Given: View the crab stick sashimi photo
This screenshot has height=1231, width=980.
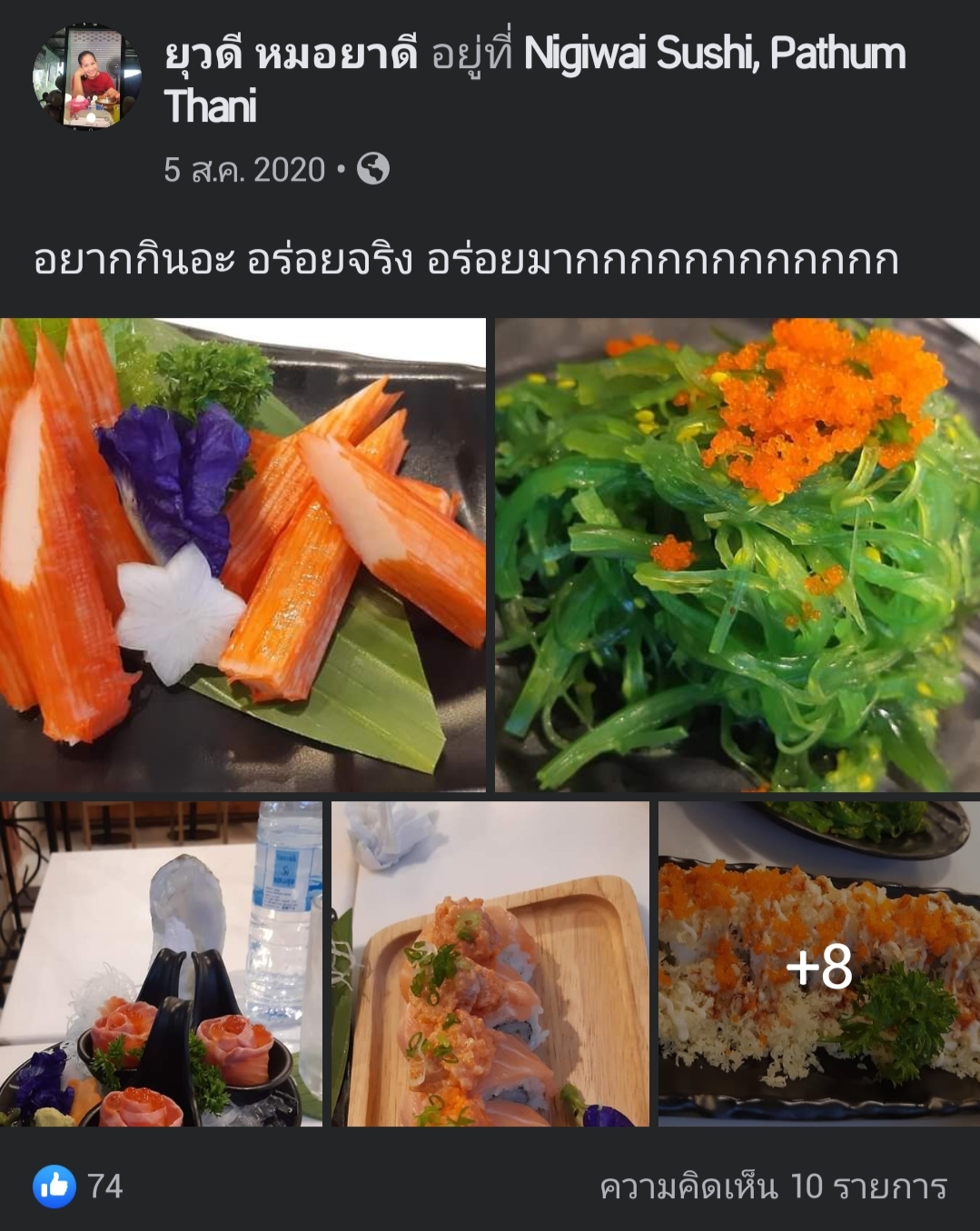Looking at the screenshot, I should (x=243, y=554).
